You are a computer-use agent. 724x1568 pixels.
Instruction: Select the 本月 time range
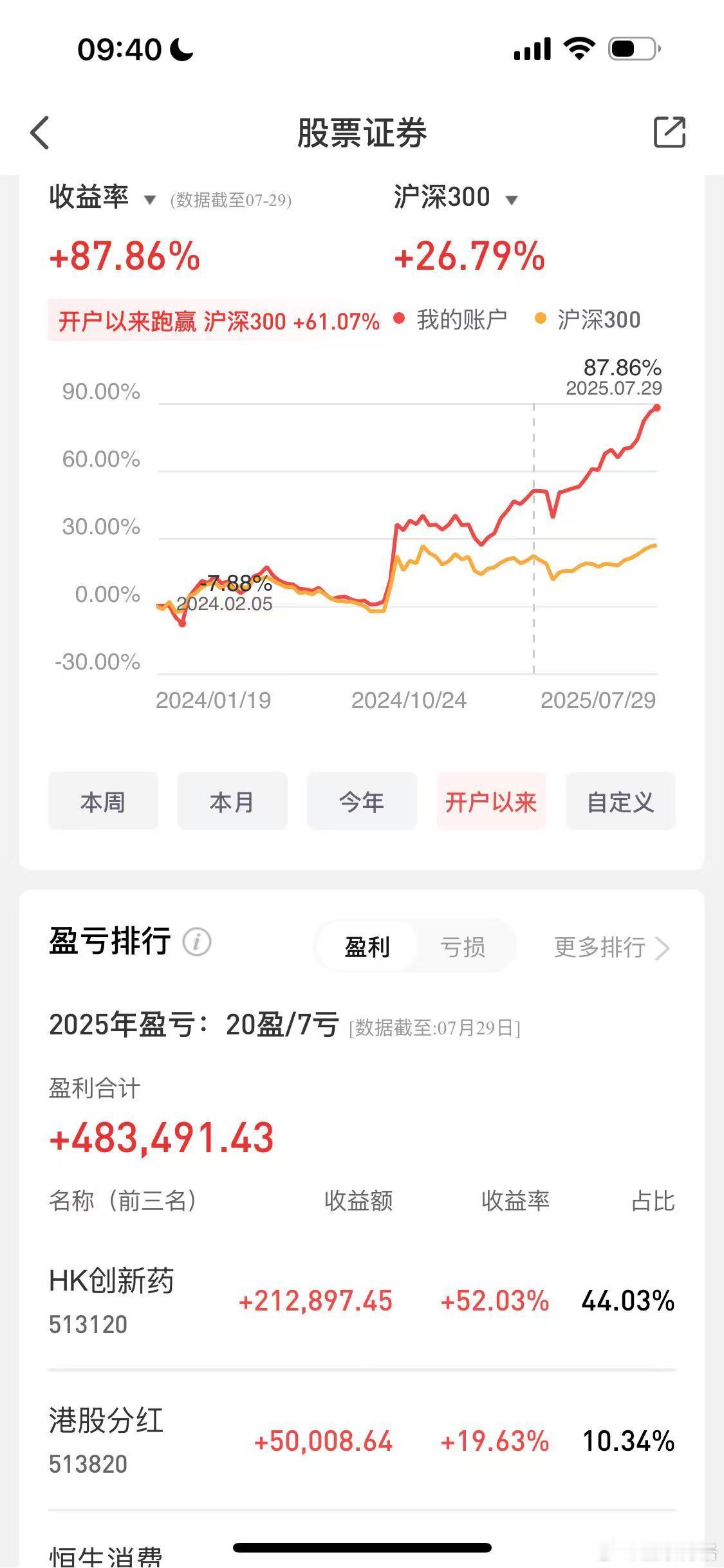pyautogui.click(x=232, y=801)
